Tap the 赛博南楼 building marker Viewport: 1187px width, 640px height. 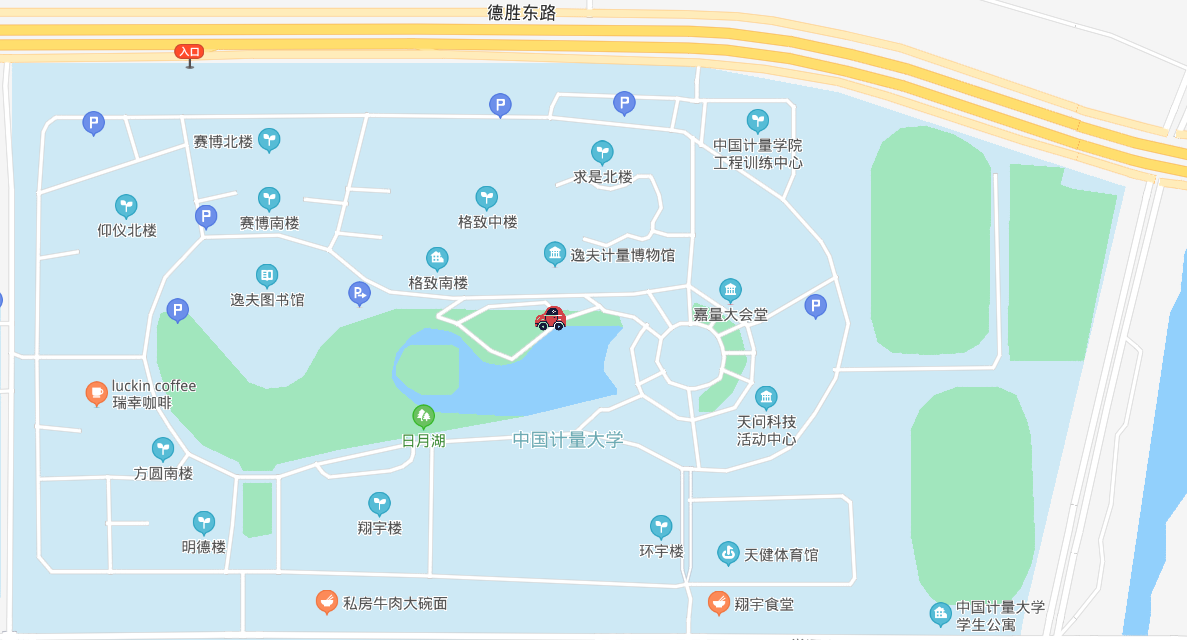click(269, 198)
